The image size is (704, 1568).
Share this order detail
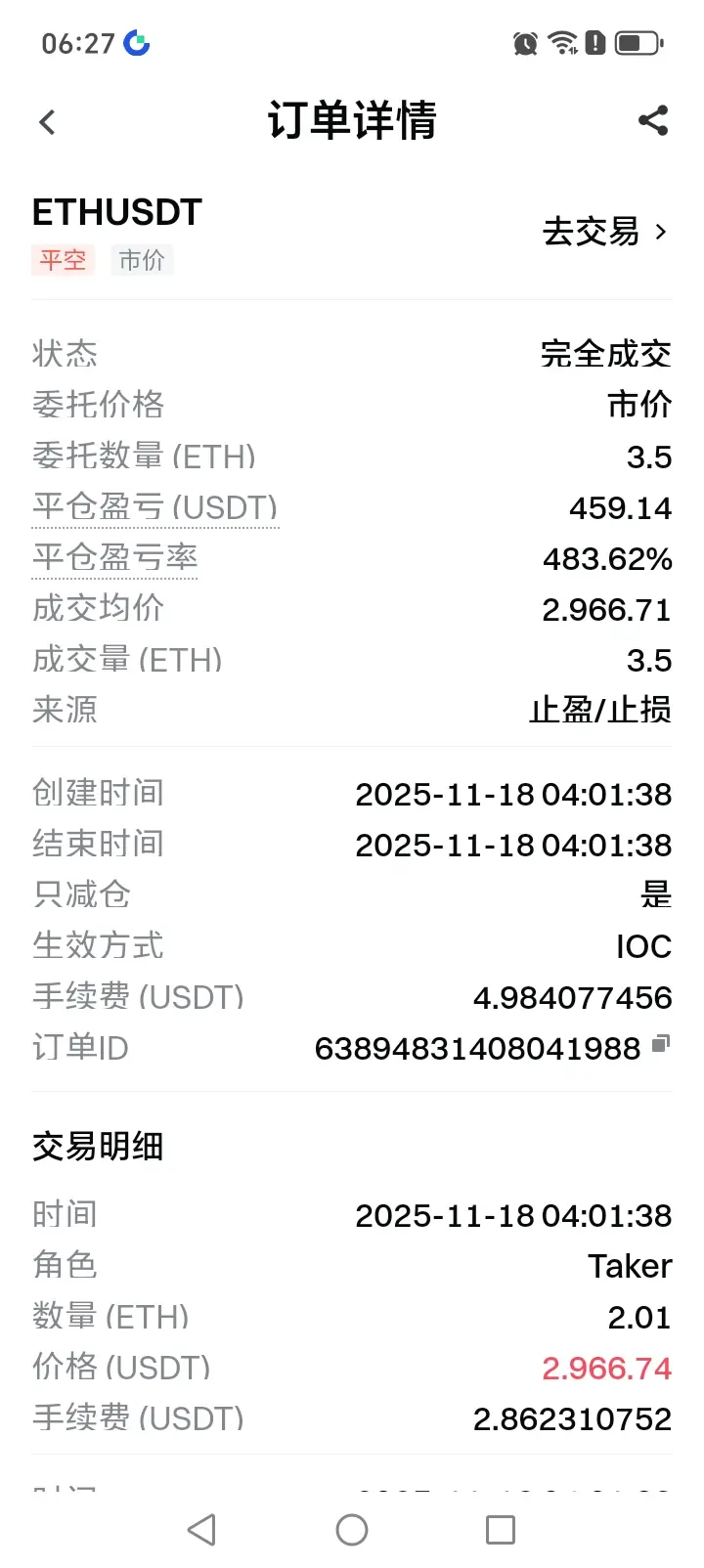click(653, 120)
